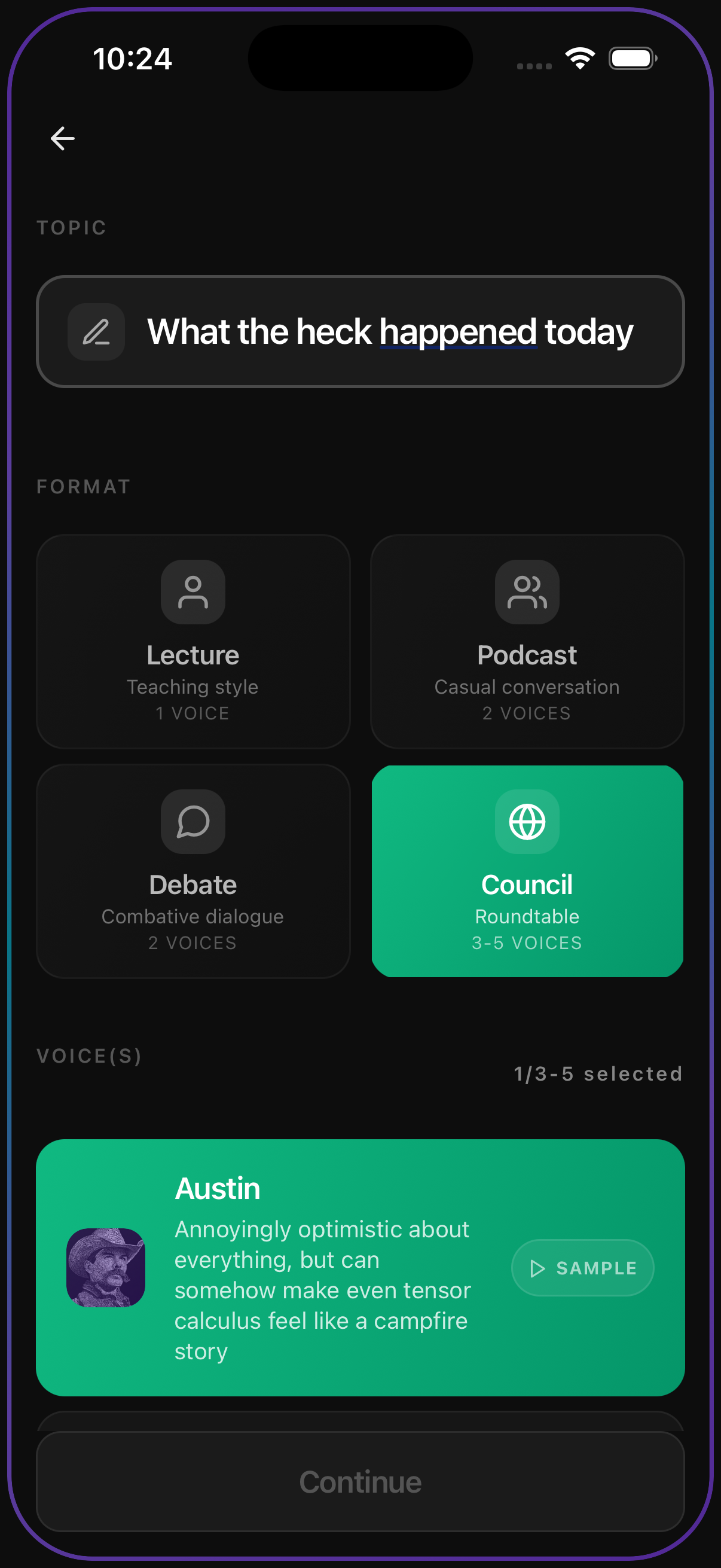
Task: Select the speech bubble Debate icon
Action: pos(193,822)
